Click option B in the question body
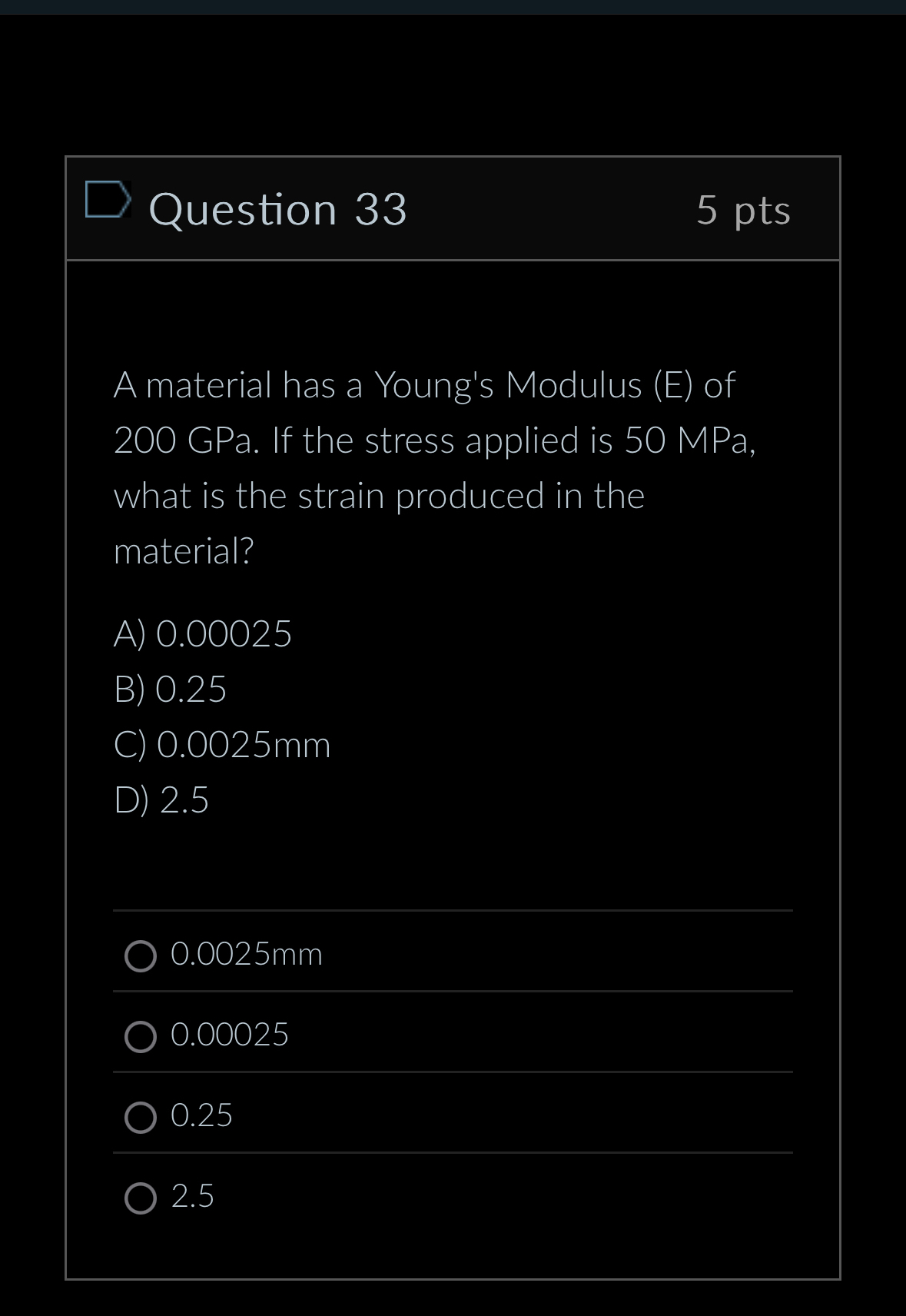The width and height of the screenshot is (906, 1316). [x=170, y=690]
